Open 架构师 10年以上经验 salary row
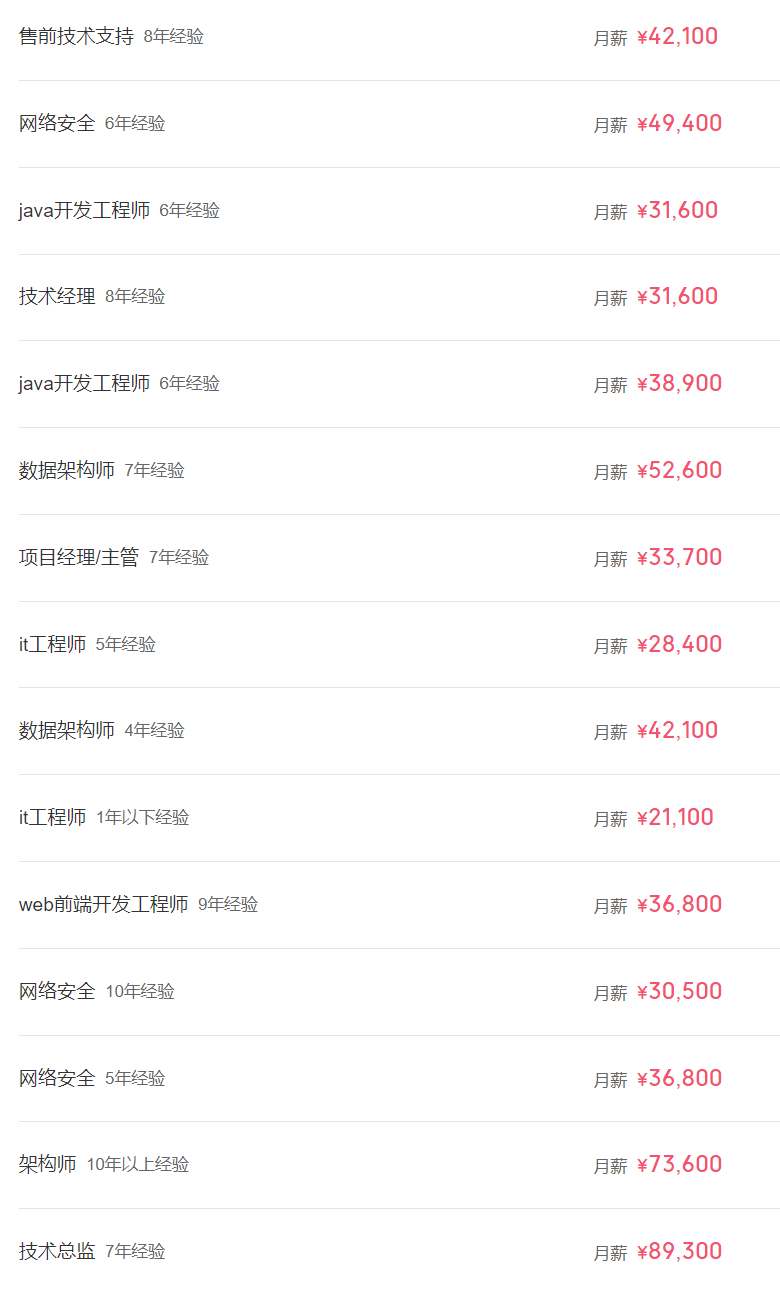This screenshot has height=1293, width=780. click(399, 1165)
